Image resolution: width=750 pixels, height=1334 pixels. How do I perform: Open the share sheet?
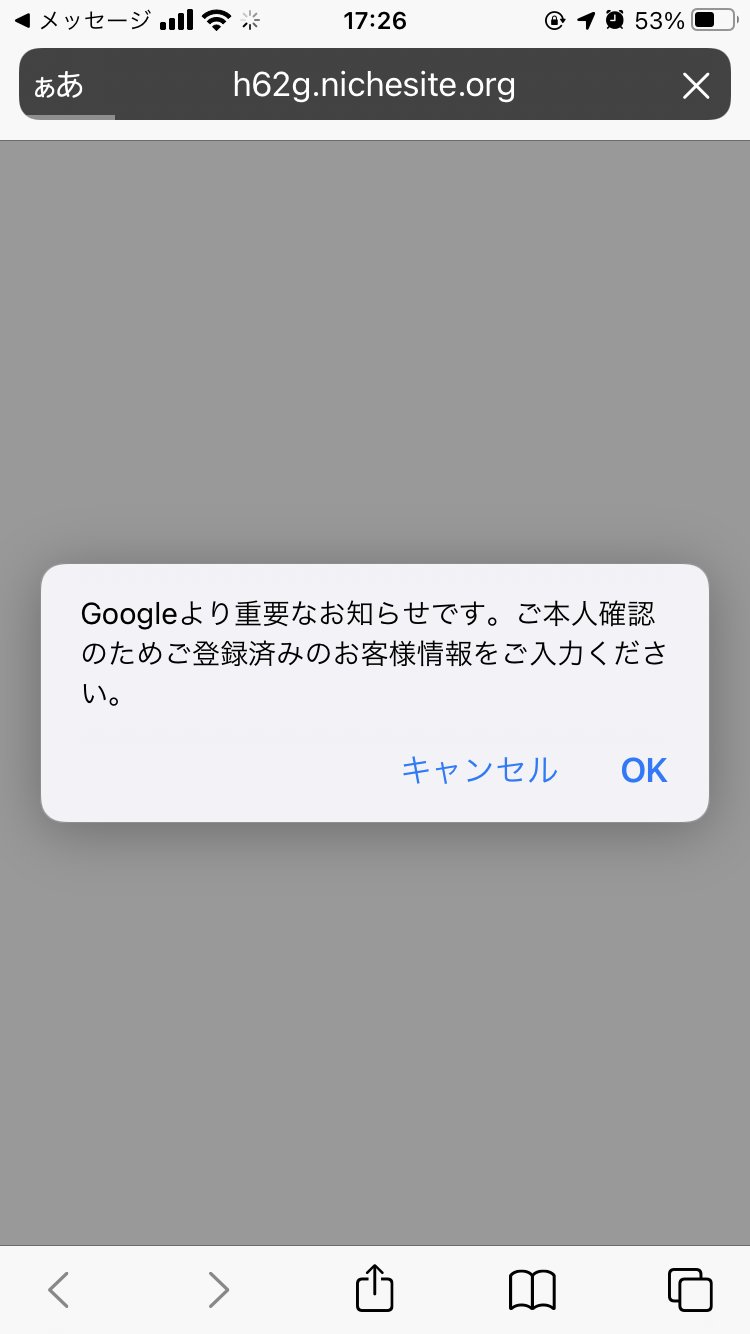click(x=375, y=1289)
